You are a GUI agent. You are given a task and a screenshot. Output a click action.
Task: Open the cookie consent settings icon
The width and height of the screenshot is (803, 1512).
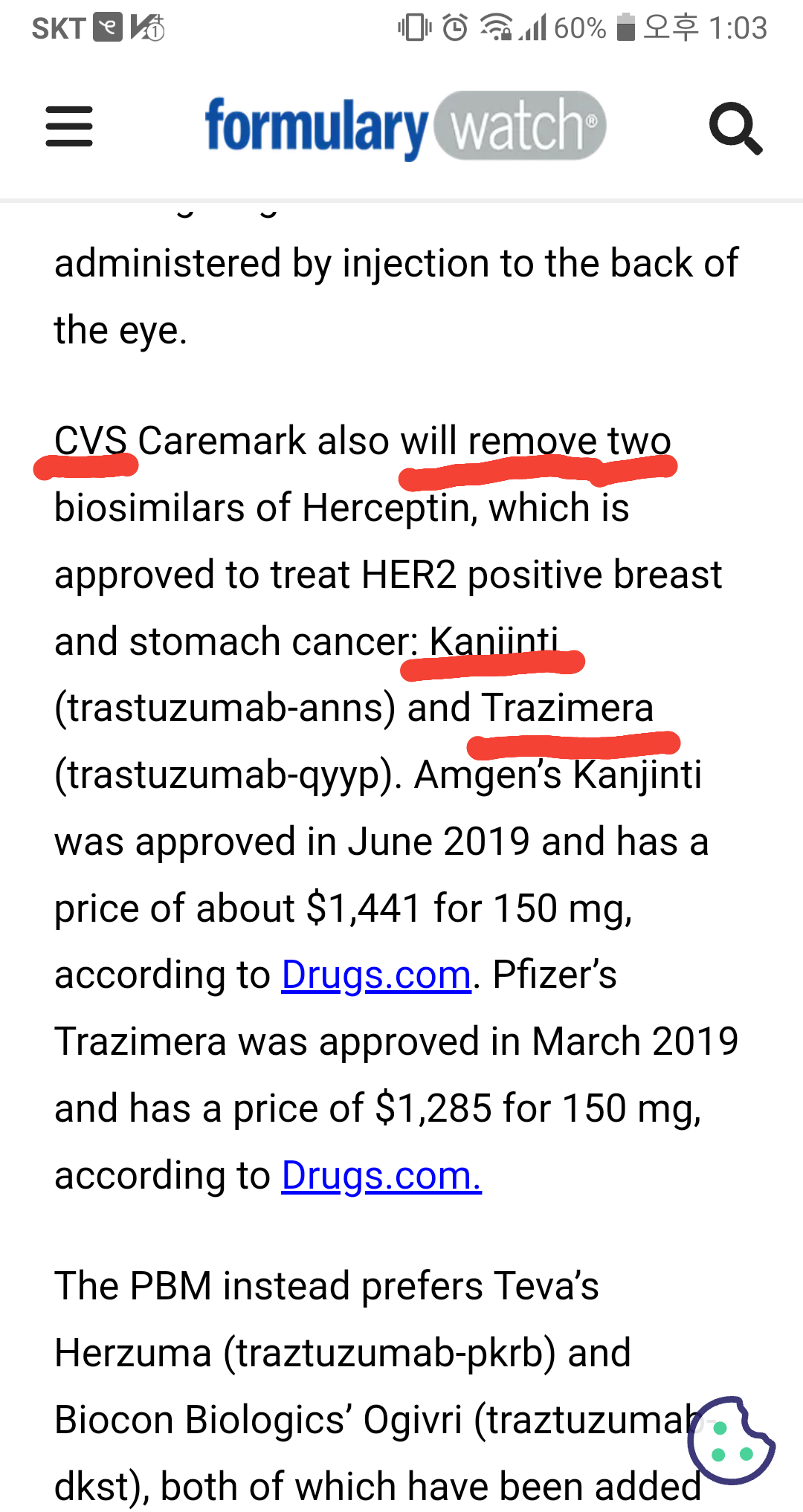pyautogui.click(x=732, y=1438)
